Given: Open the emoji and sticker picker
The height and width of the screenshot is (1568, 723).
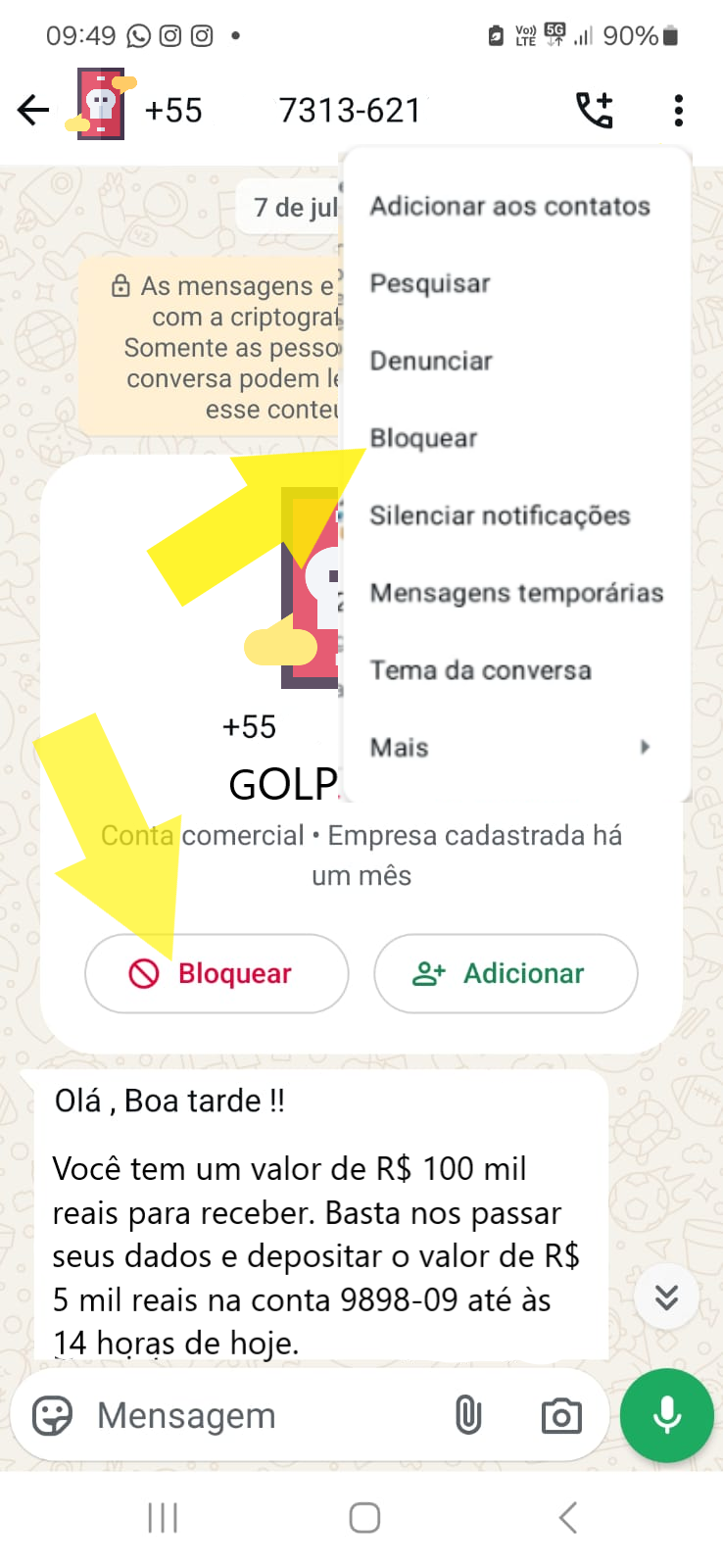Looking at the screenshot, I should click(52, 1416).
